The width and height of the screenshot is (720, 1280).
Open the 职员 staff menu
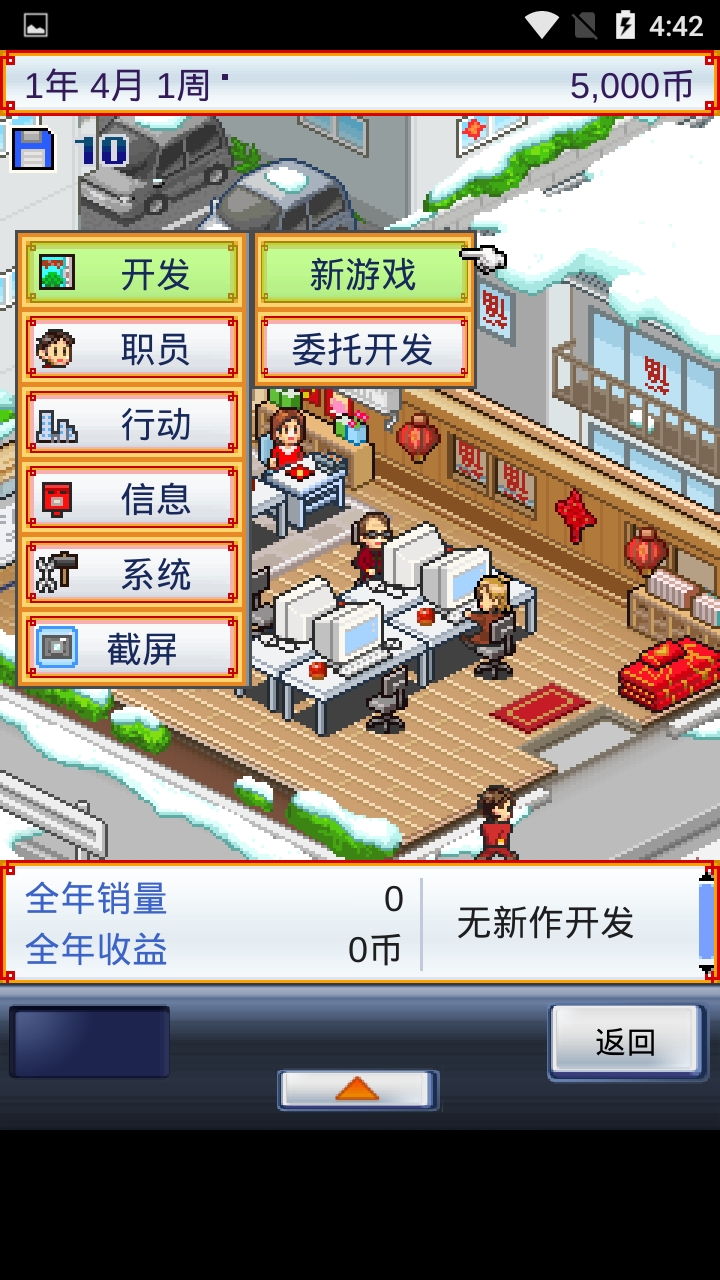pyautogui.click(x=132, y=349)
